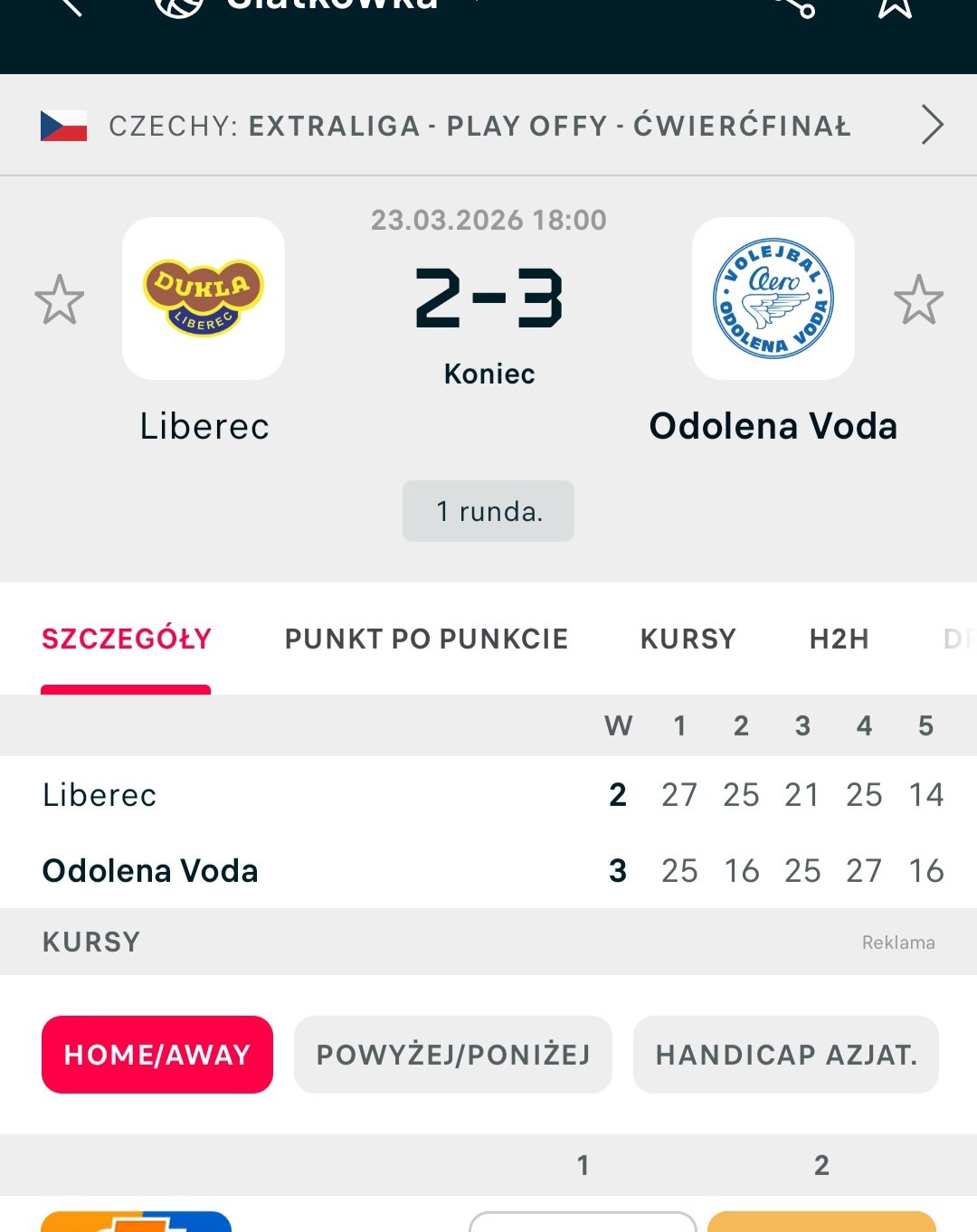
Task: Open the Odolena Voda team page via its logo
Action: [773, 299]
